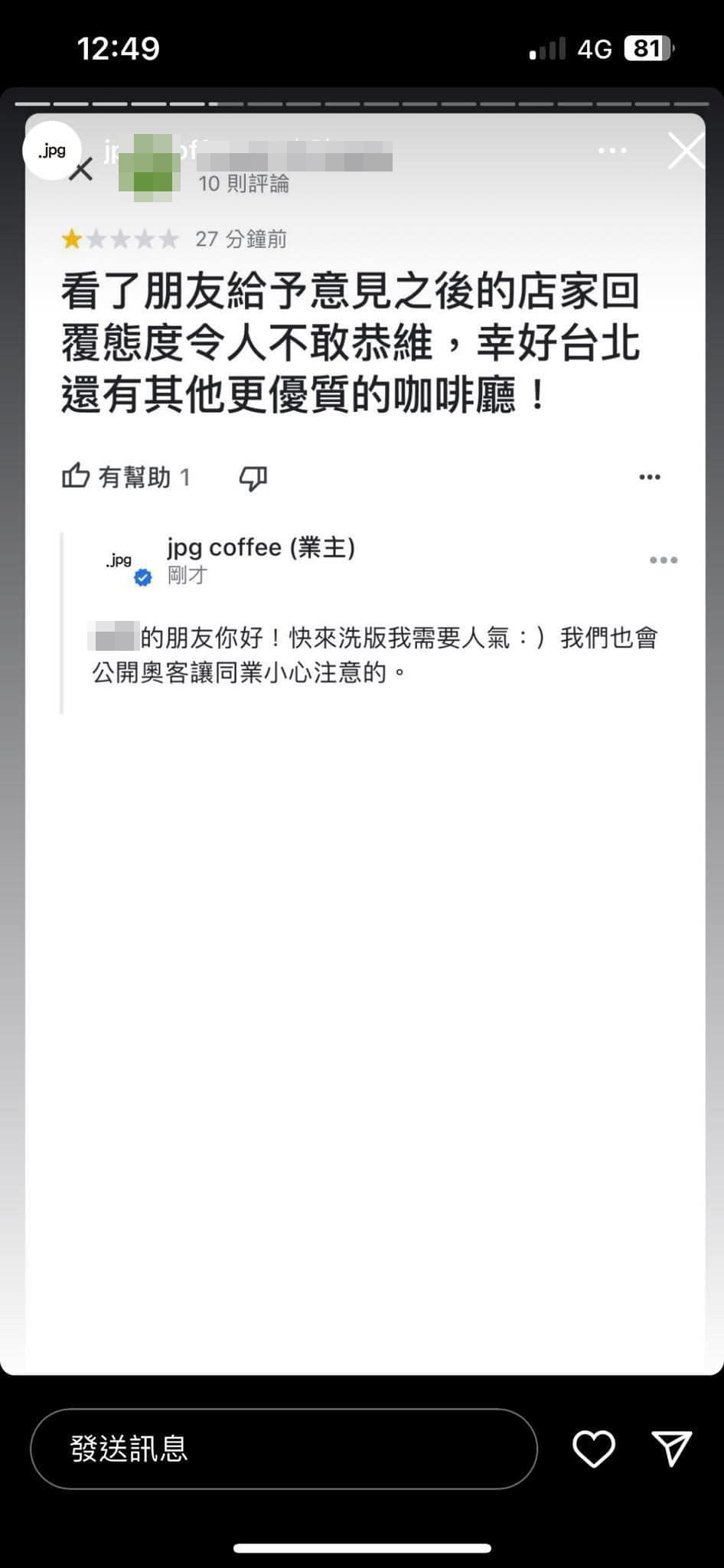Share this story via paper plane
Image resolution: width=724 pixels, height=1568 pixels.
point(672,1449)
